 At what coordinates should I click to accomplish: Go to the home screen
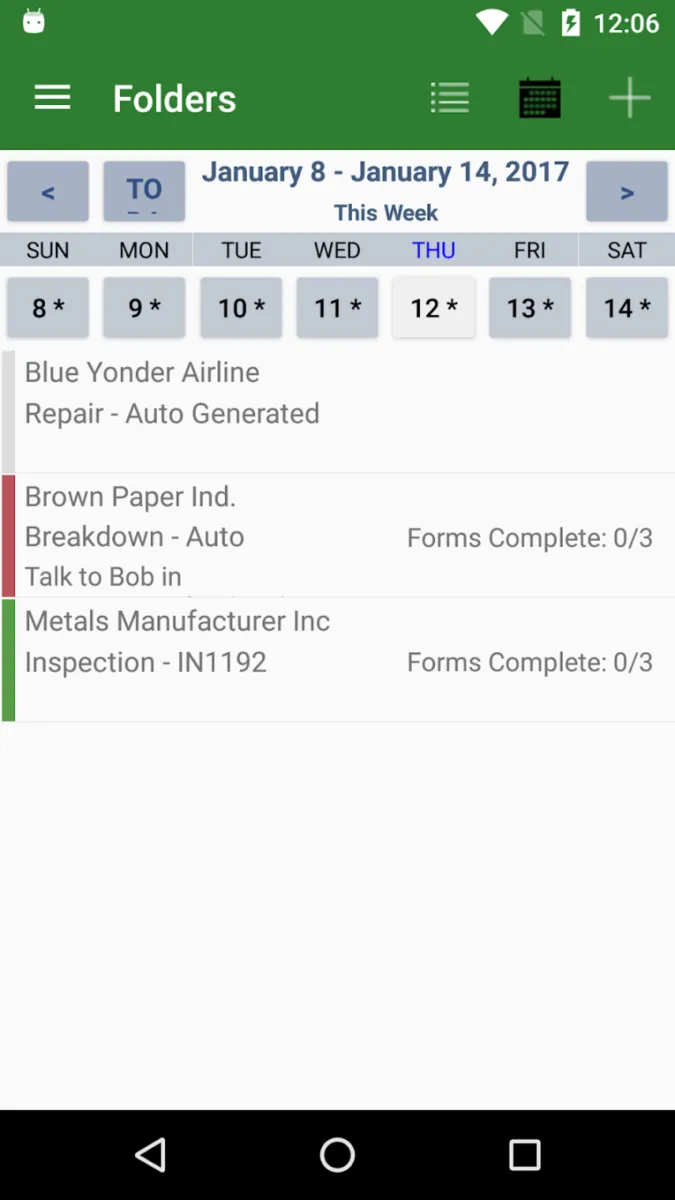pos(337,1155)
